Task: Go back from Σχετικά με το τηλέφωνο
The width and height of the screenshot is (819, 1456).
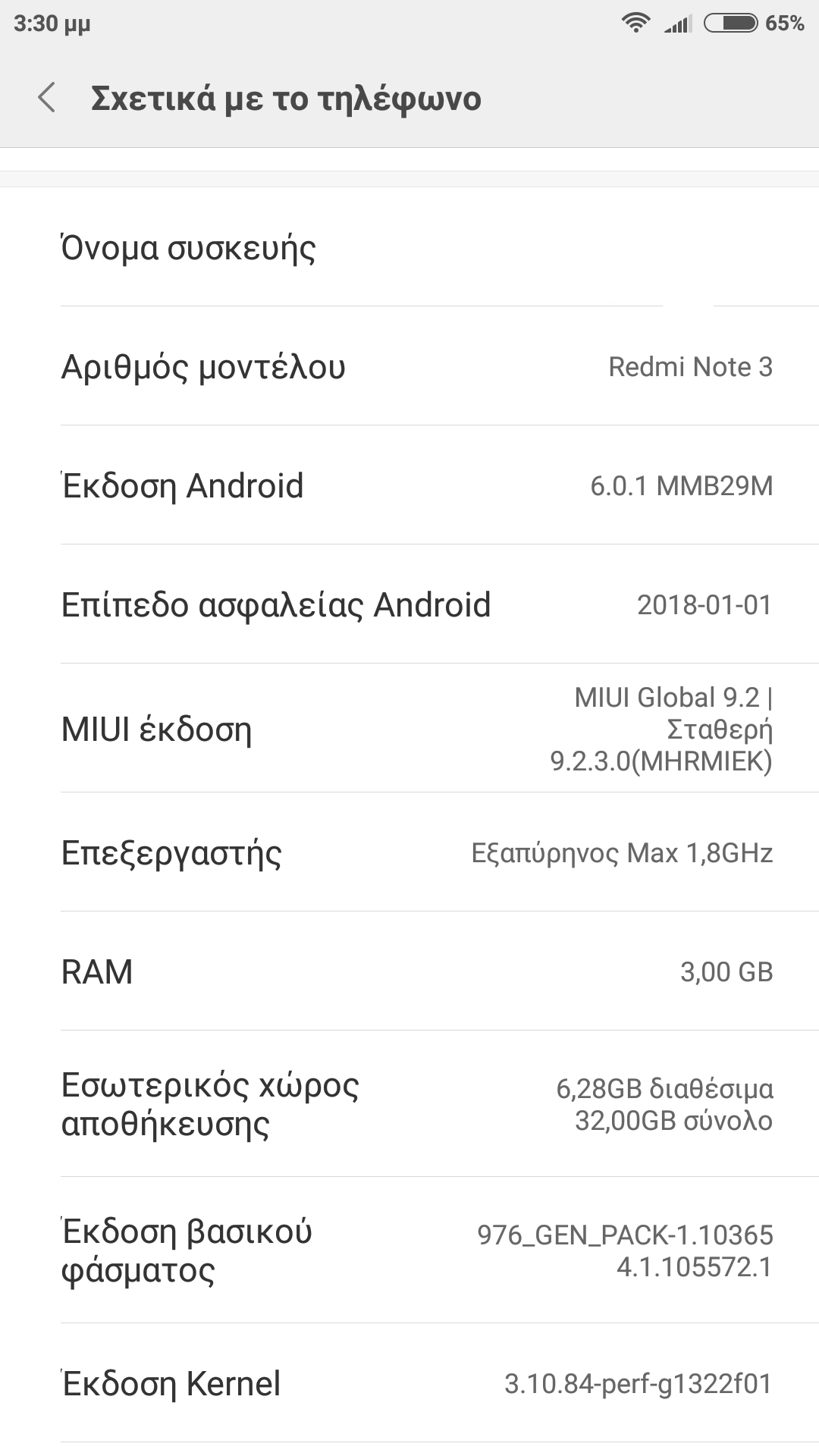Action: click(x=47, y=99)
